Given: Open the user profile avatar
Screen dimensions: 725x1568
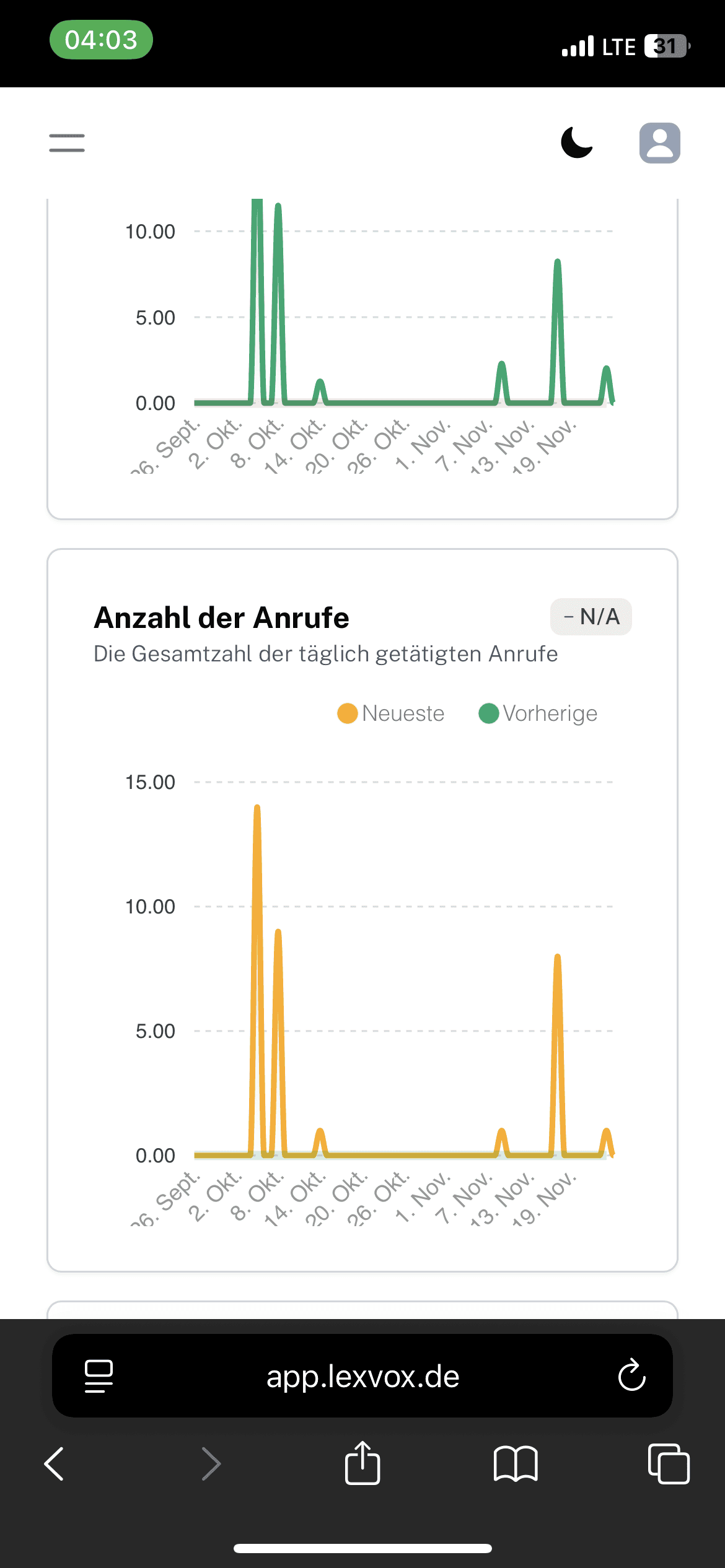Looking at the screenshot, I should (x=659, y=143).
